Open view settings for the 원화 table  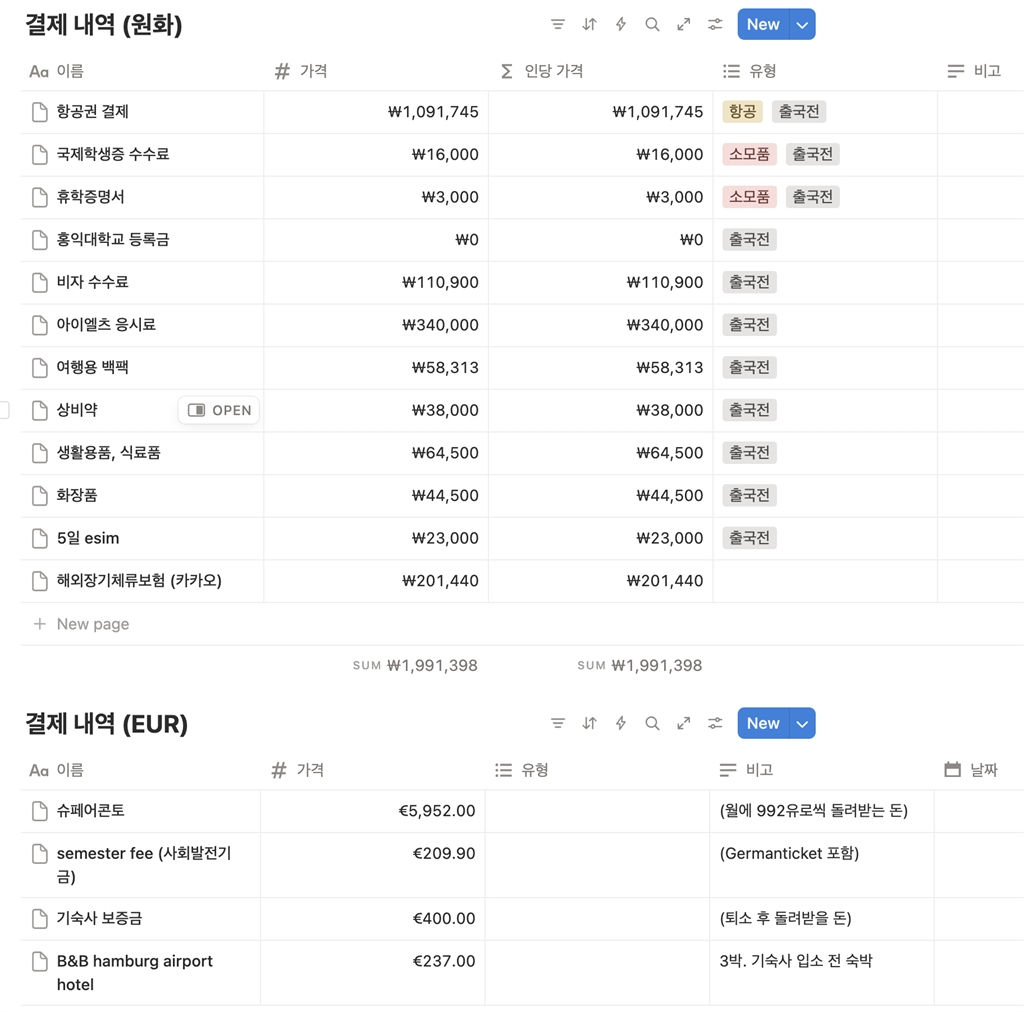point(715,25)
